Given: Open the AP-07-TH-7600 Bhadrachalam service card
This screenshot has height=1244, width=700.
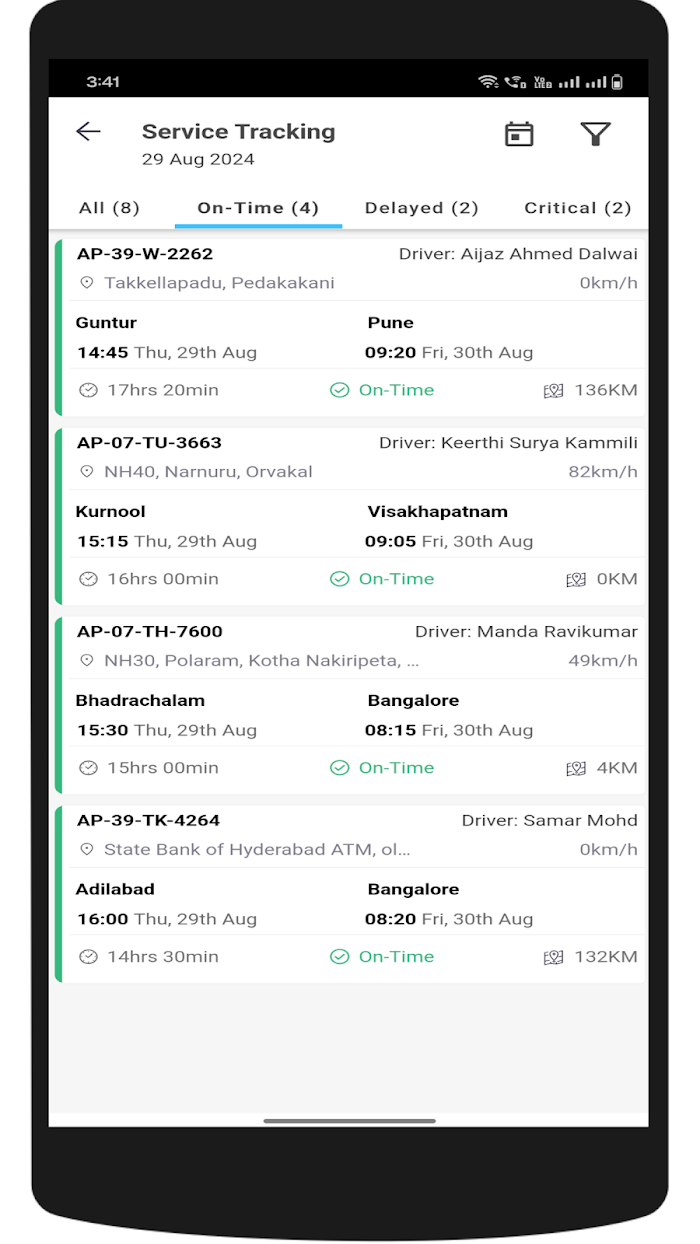Looking at the screenshot, I should tap(350, 705).
